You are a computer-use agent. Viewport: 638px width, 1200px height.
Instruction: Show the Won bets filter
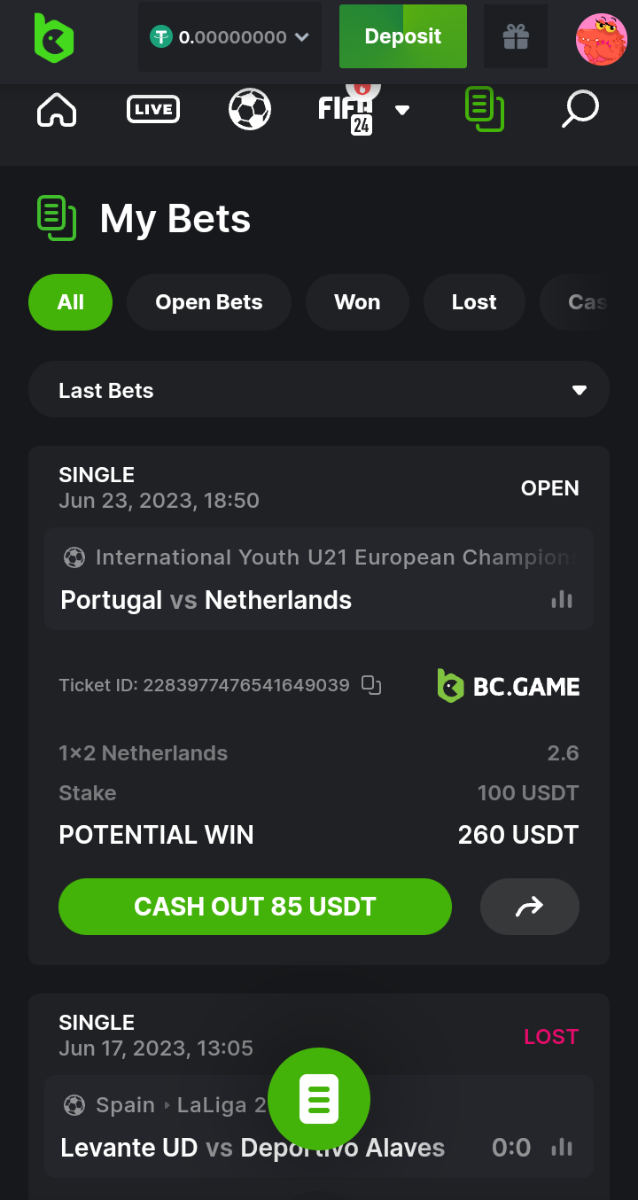coord(357,302)
